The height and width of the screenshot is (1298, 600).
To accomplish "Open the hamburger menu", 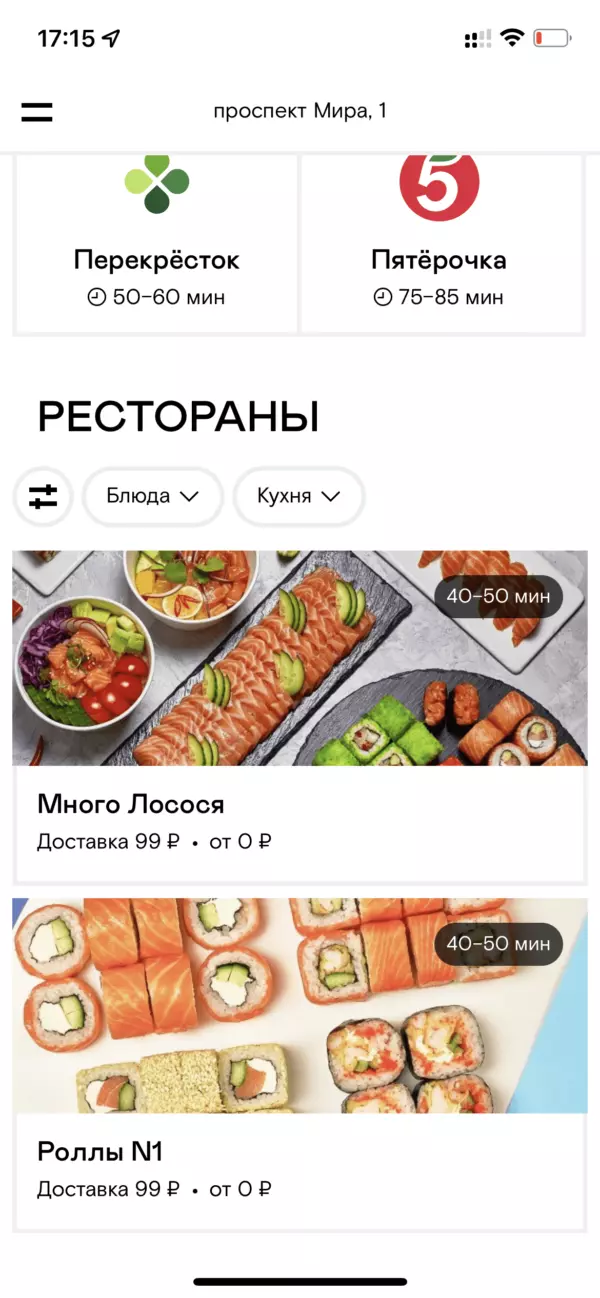I will tap(37, 112).
